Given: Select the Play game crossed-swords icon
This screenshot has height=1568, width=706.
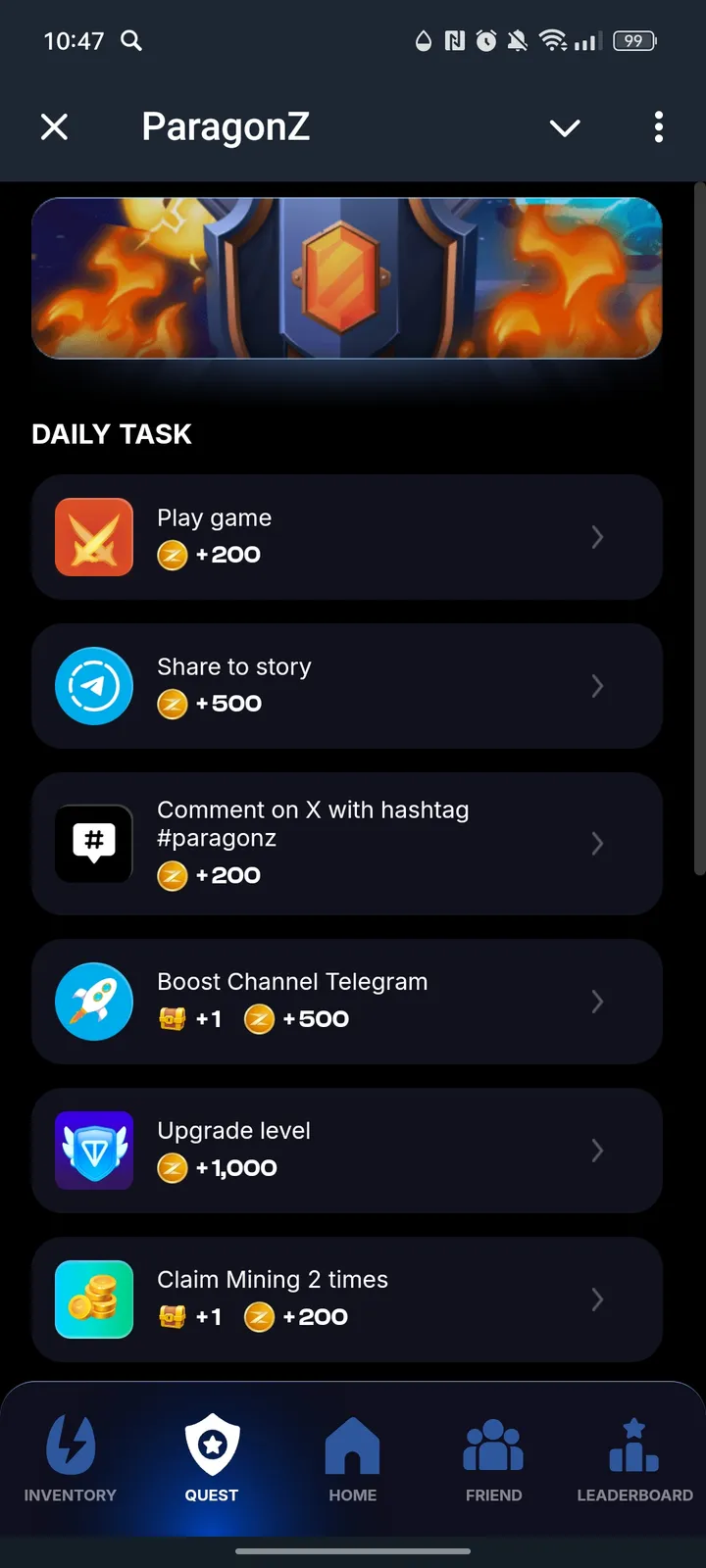Looking at the screenshot, I should click(93, 536).
